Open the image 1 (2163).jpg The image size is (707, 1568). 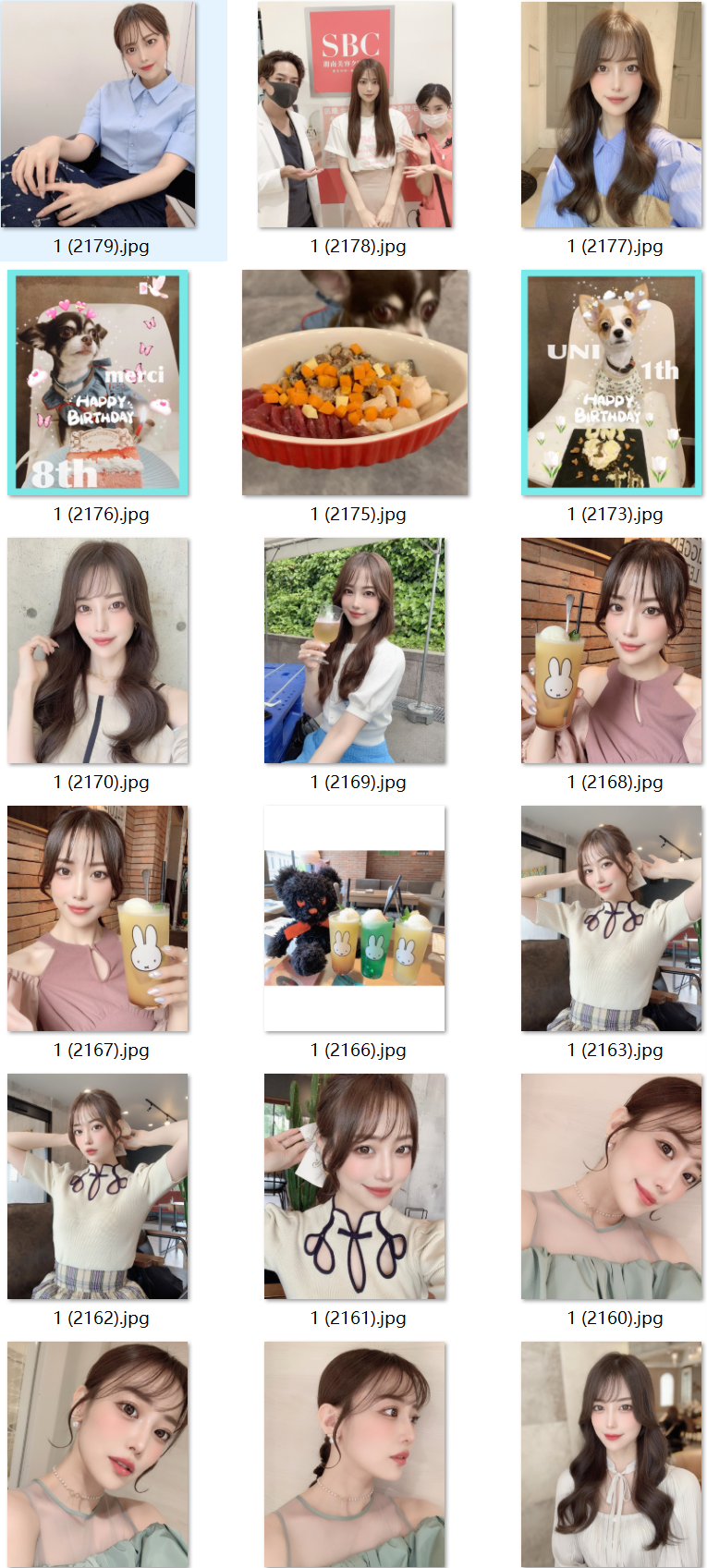[x=612, y=918]
